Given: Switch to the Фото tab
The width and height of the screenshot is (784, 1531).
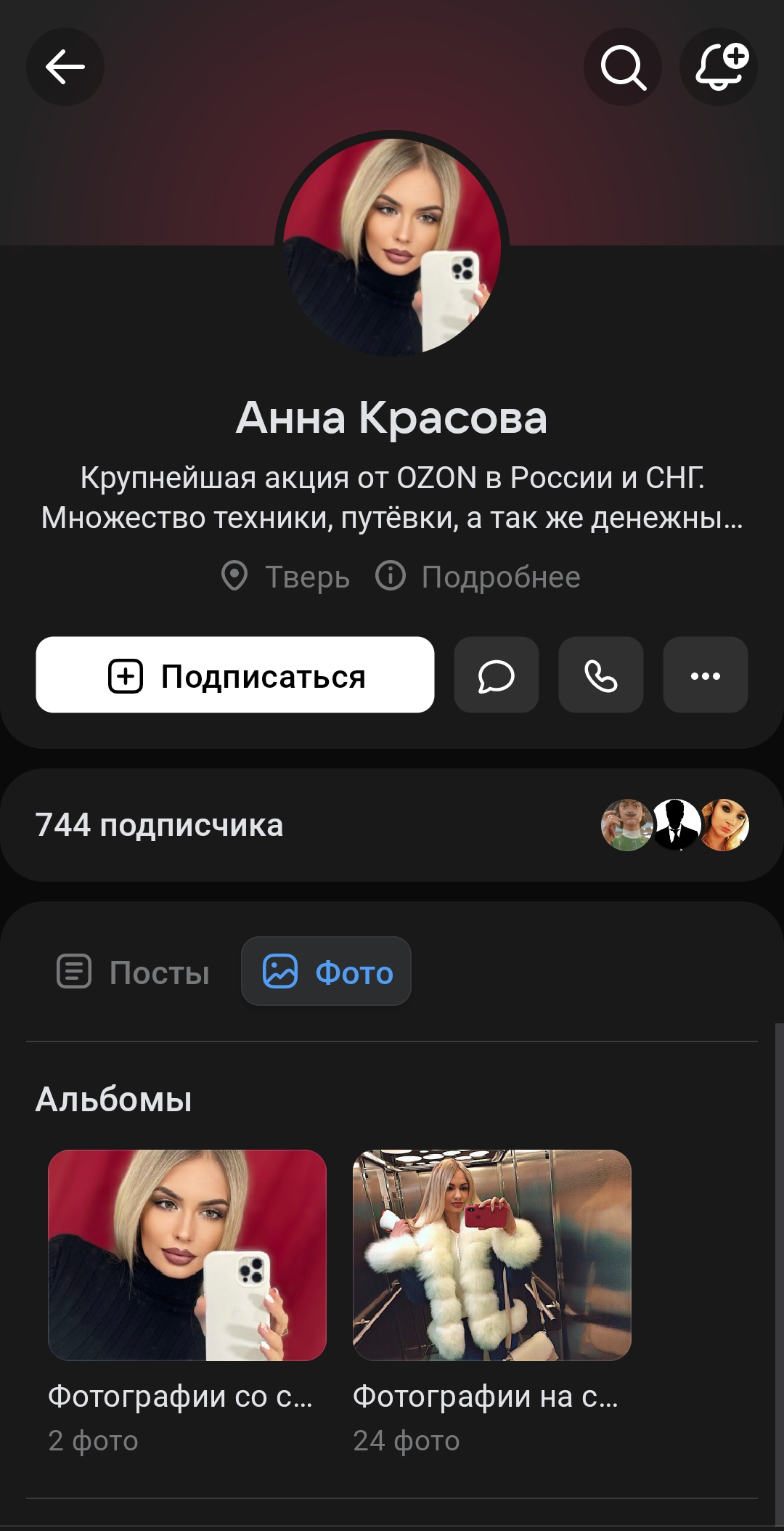Looking at the screenshot, I should [x=326, y=971].
